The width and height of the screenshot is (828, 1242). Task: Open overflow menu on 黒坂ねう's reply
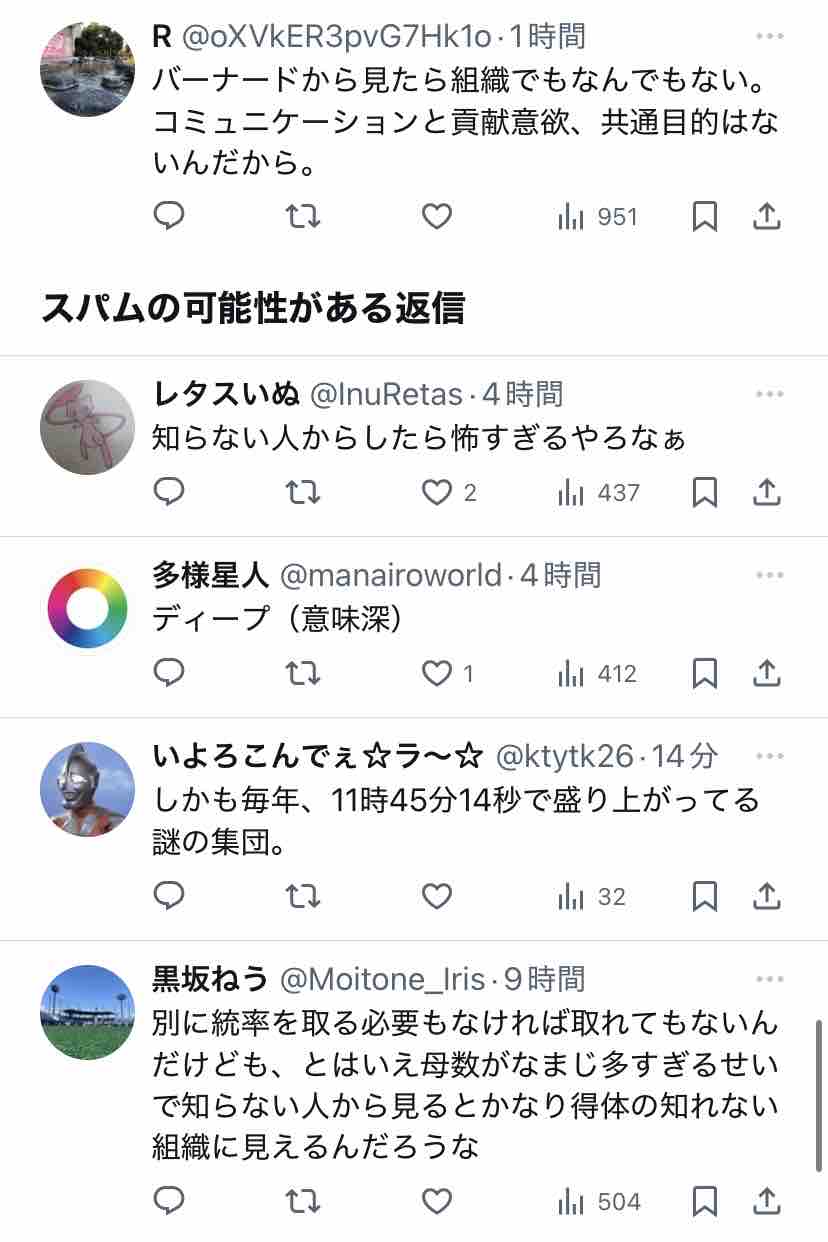pos(769,979)
